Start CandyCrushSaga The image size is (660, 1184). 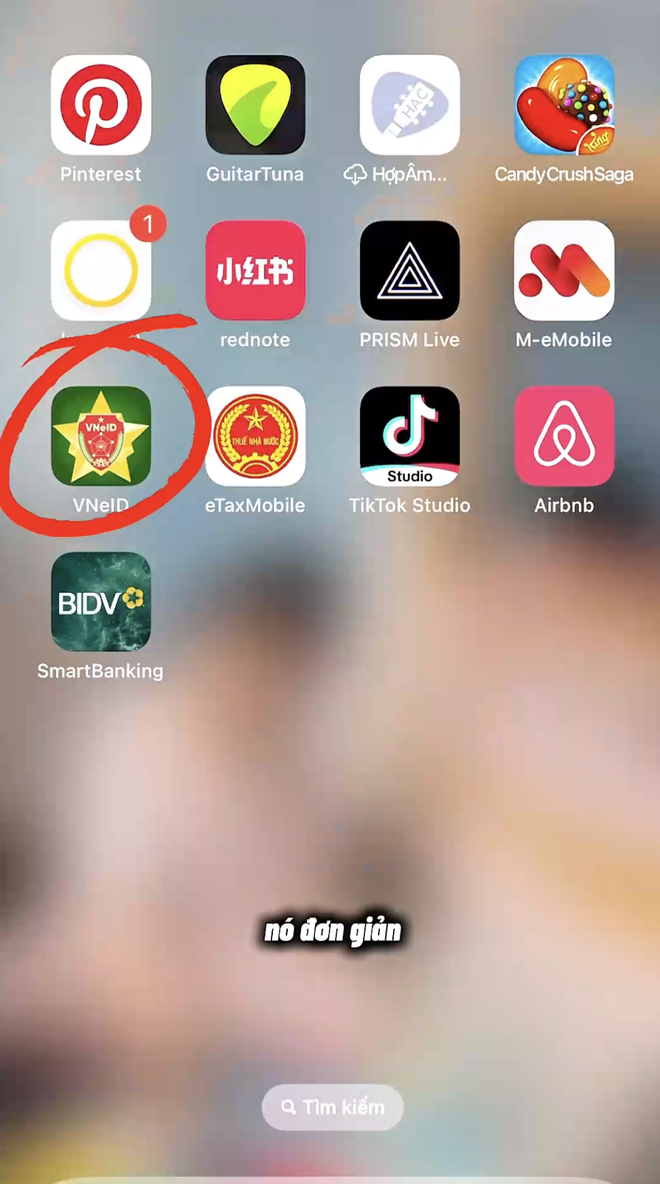coord(564,105)
